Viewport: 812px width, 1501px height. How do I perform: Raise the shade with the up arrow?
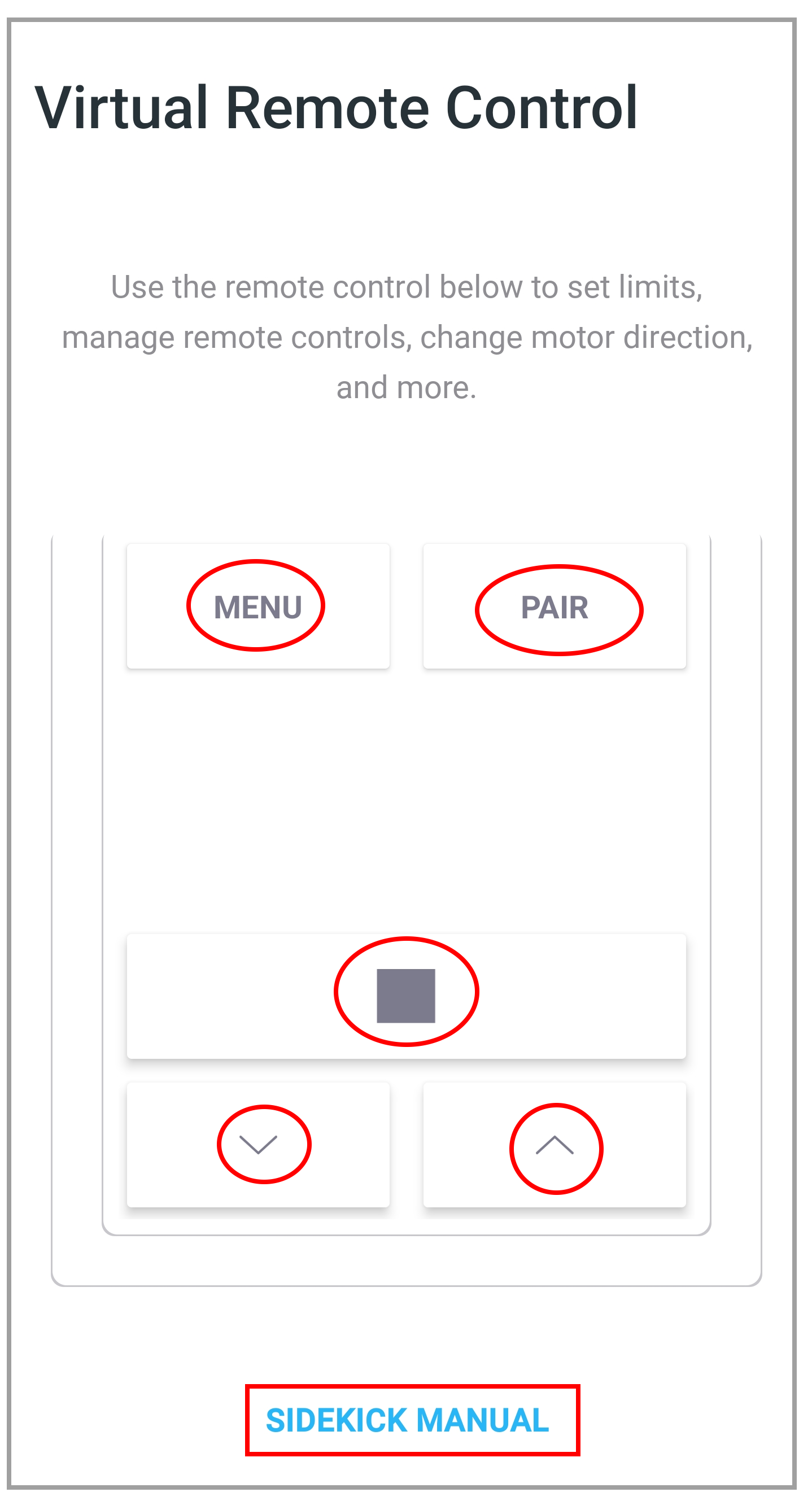point(555,1145)
